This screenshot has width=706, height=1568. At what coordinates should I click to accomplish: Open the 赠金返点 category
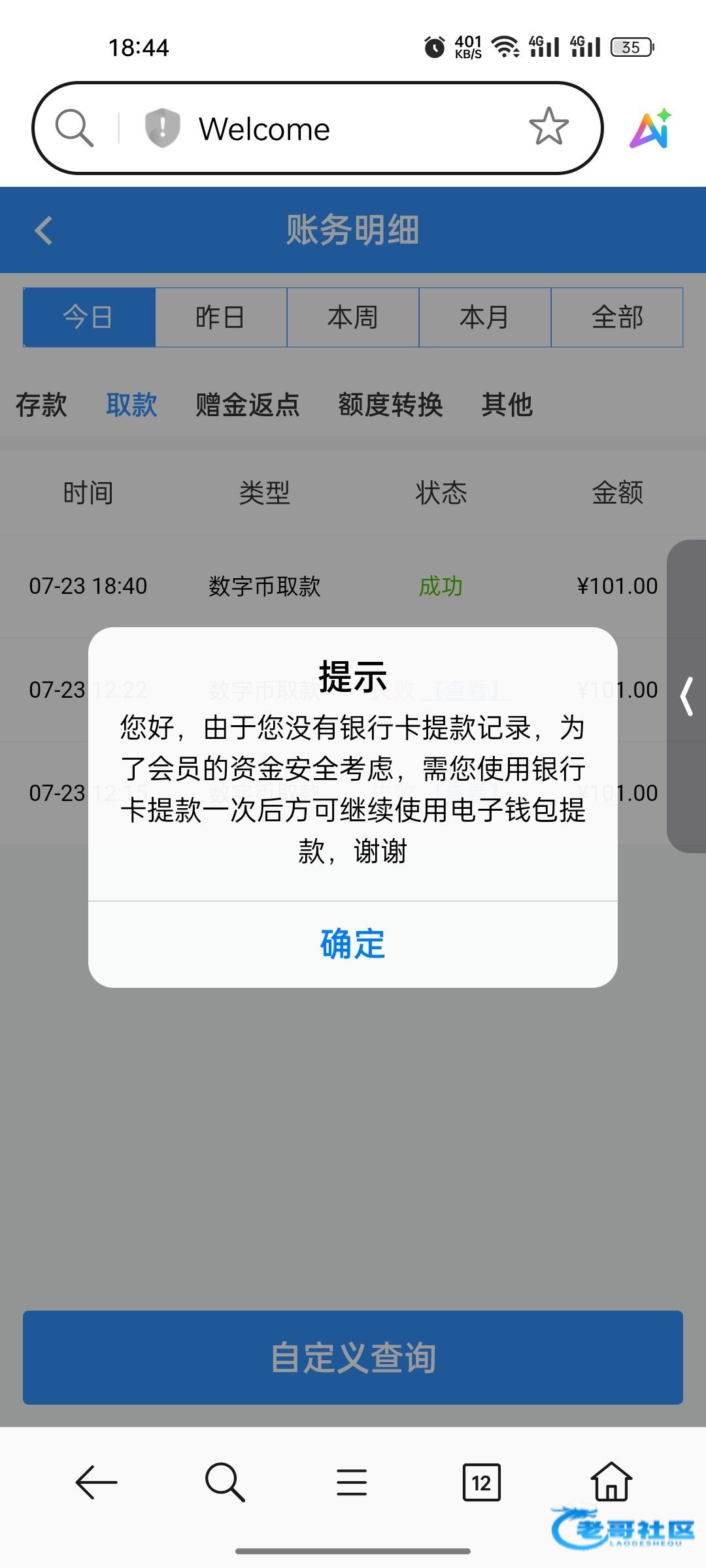click(x=248, y=405)
